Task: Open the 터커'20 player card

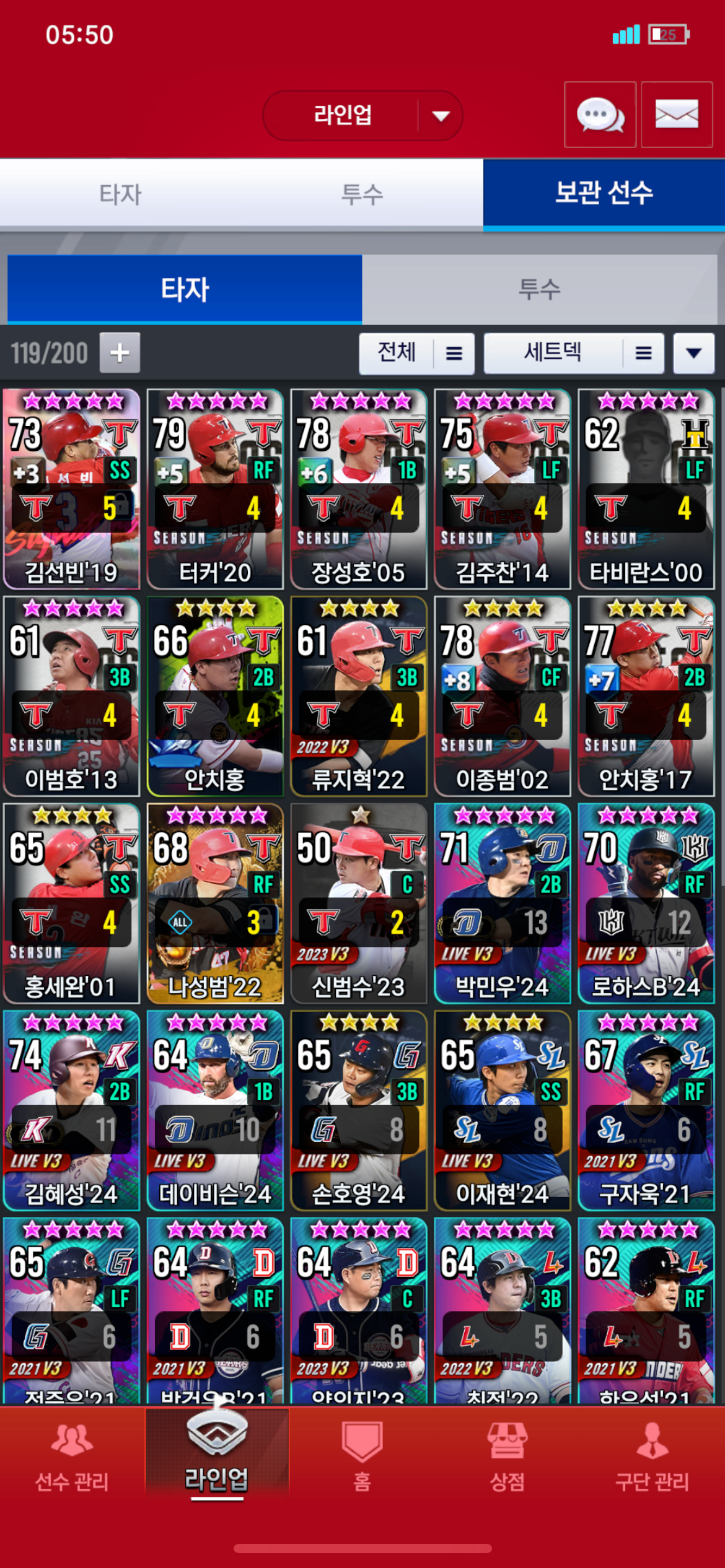Action: [x=215, y=489]
